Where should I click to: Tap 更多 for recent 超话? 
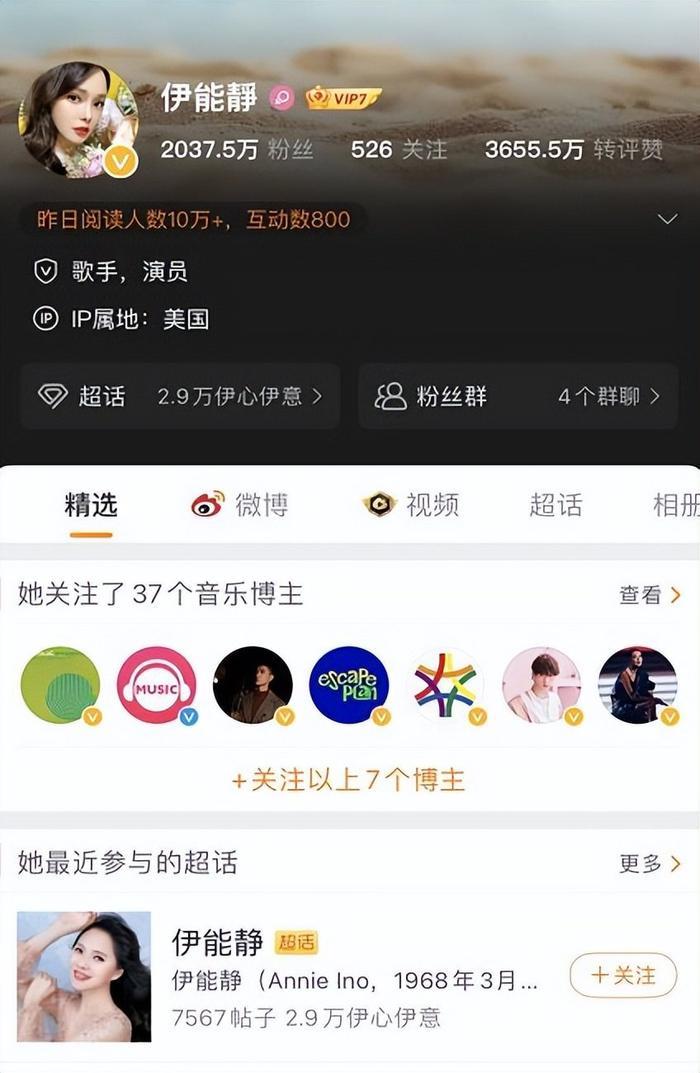click(x=649, y=863)
